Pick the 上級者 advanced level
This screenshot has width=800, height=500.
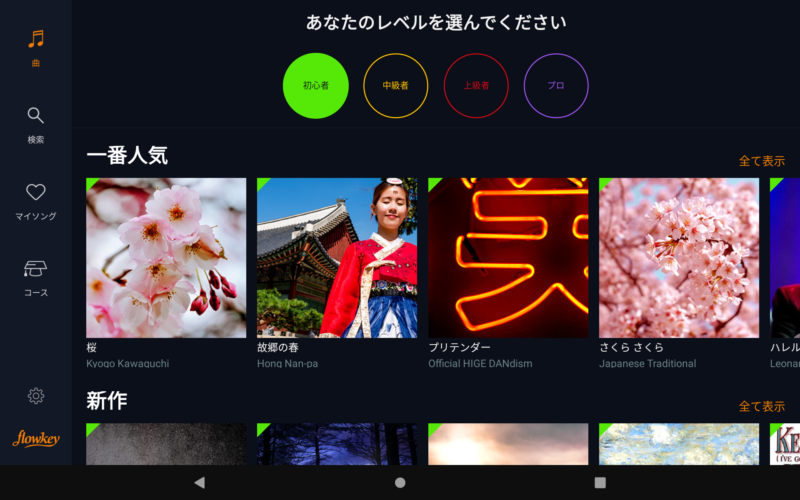coord(476,86)
